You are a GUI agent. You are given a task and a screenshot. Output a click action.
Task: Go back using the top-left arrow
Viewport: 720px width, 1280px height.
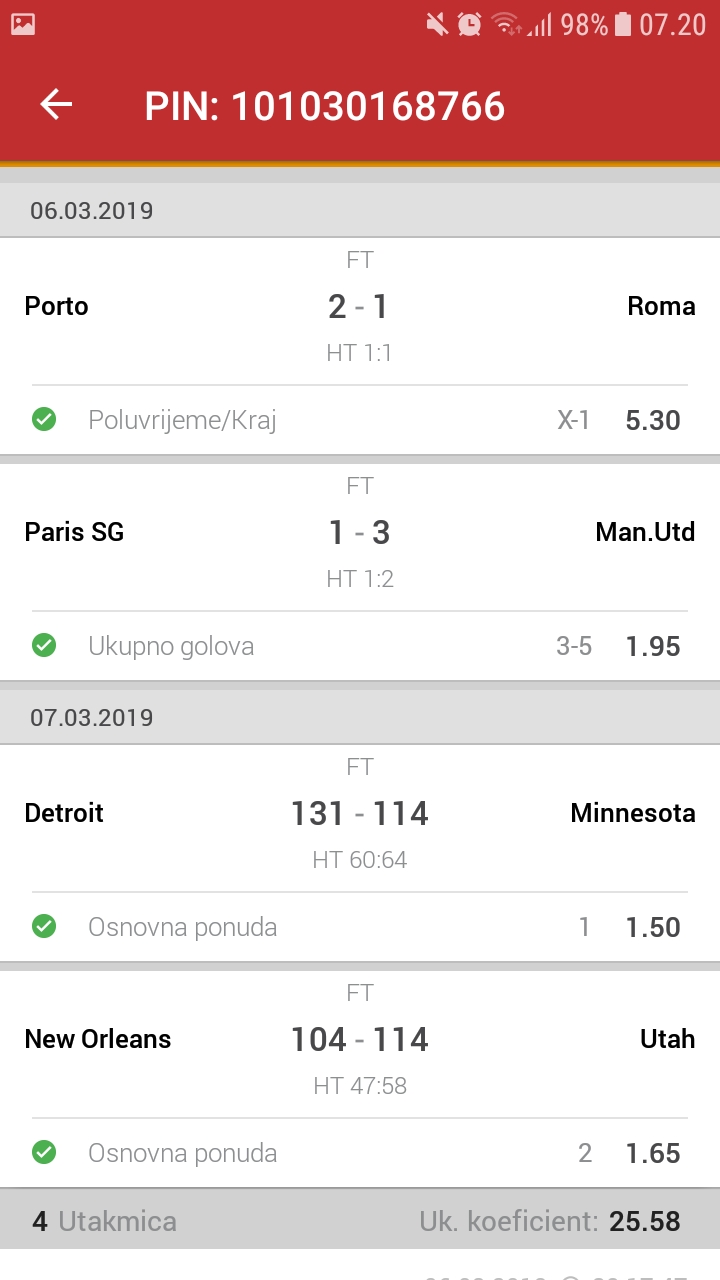point(56,105)
